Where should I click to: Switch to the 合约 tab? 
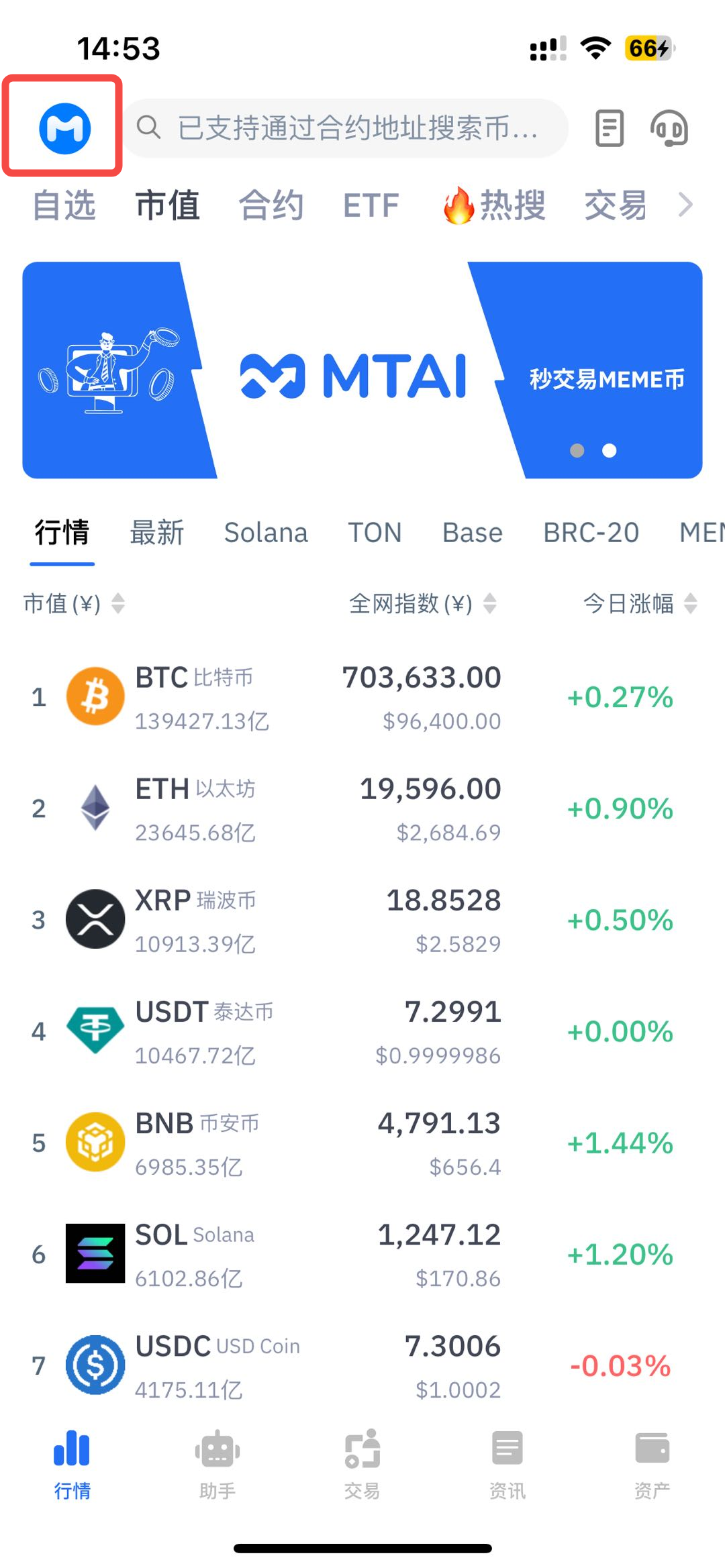coord(271,205)
